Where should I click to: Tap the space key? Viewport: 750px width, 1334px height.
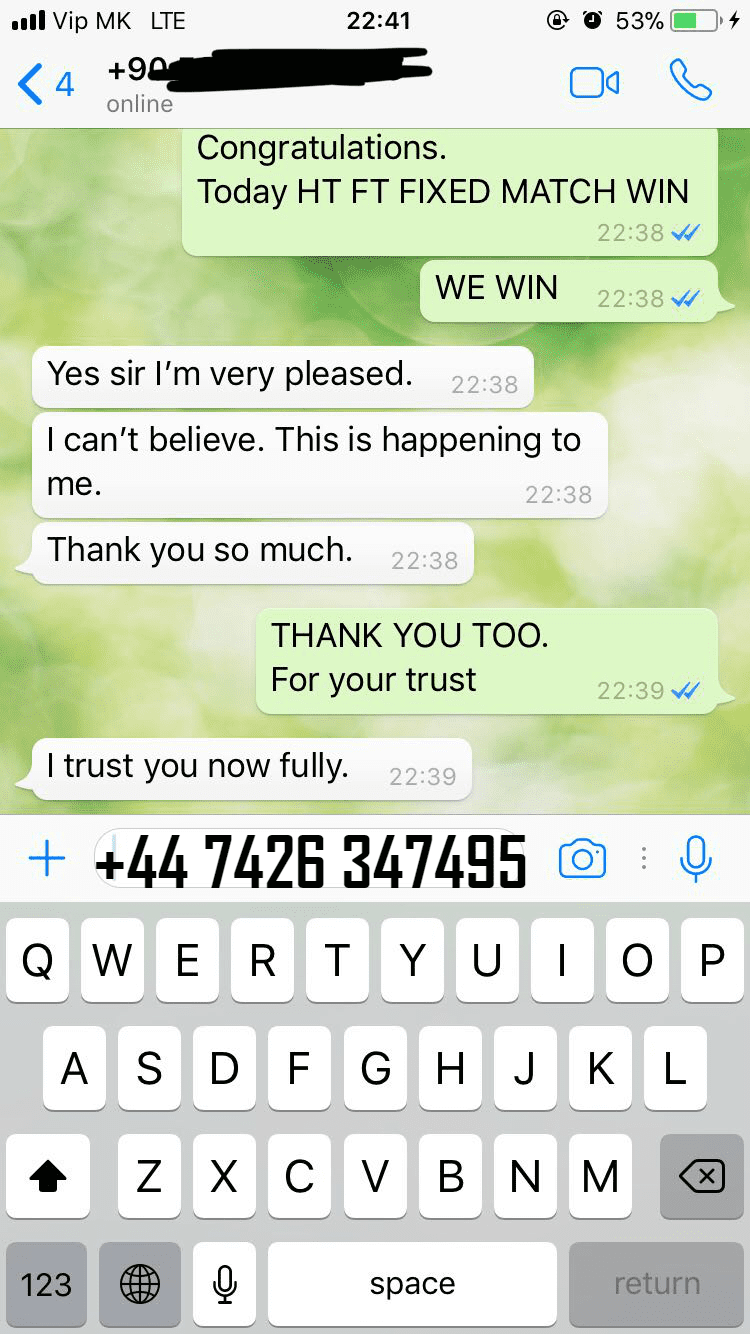tap(412, 1284)
